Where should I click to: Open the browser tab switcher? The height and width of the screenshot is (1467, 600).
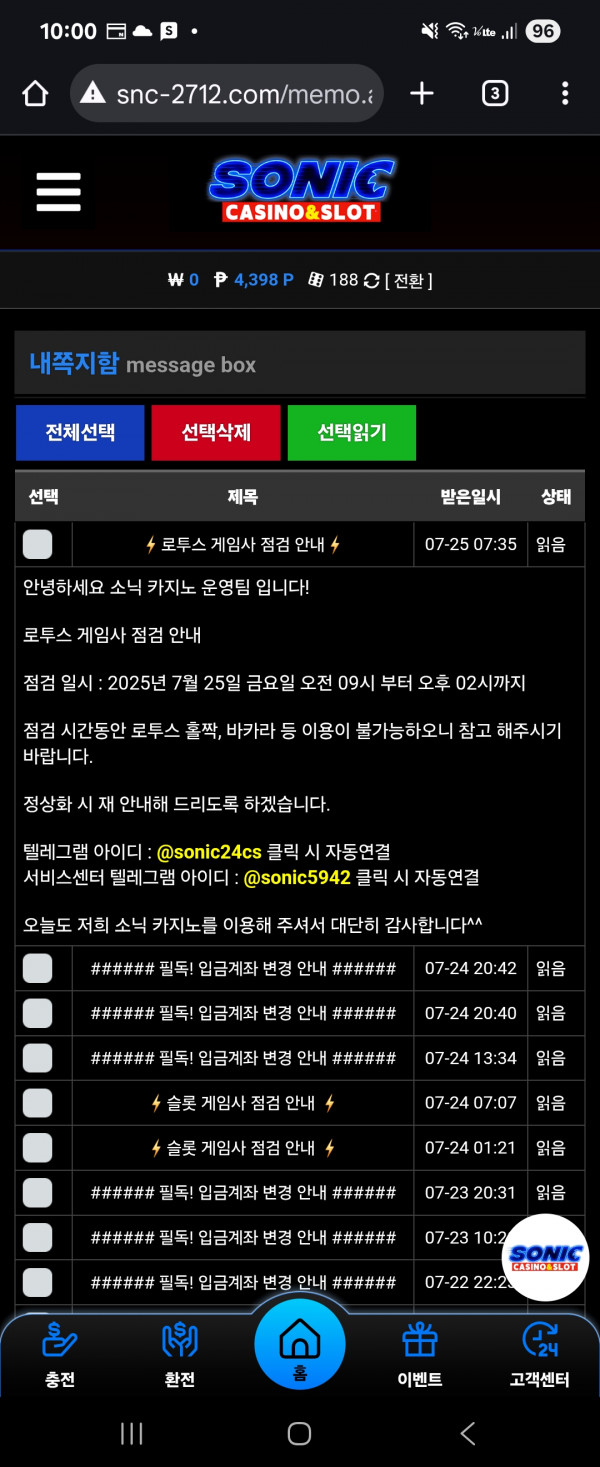click(494, 94)
